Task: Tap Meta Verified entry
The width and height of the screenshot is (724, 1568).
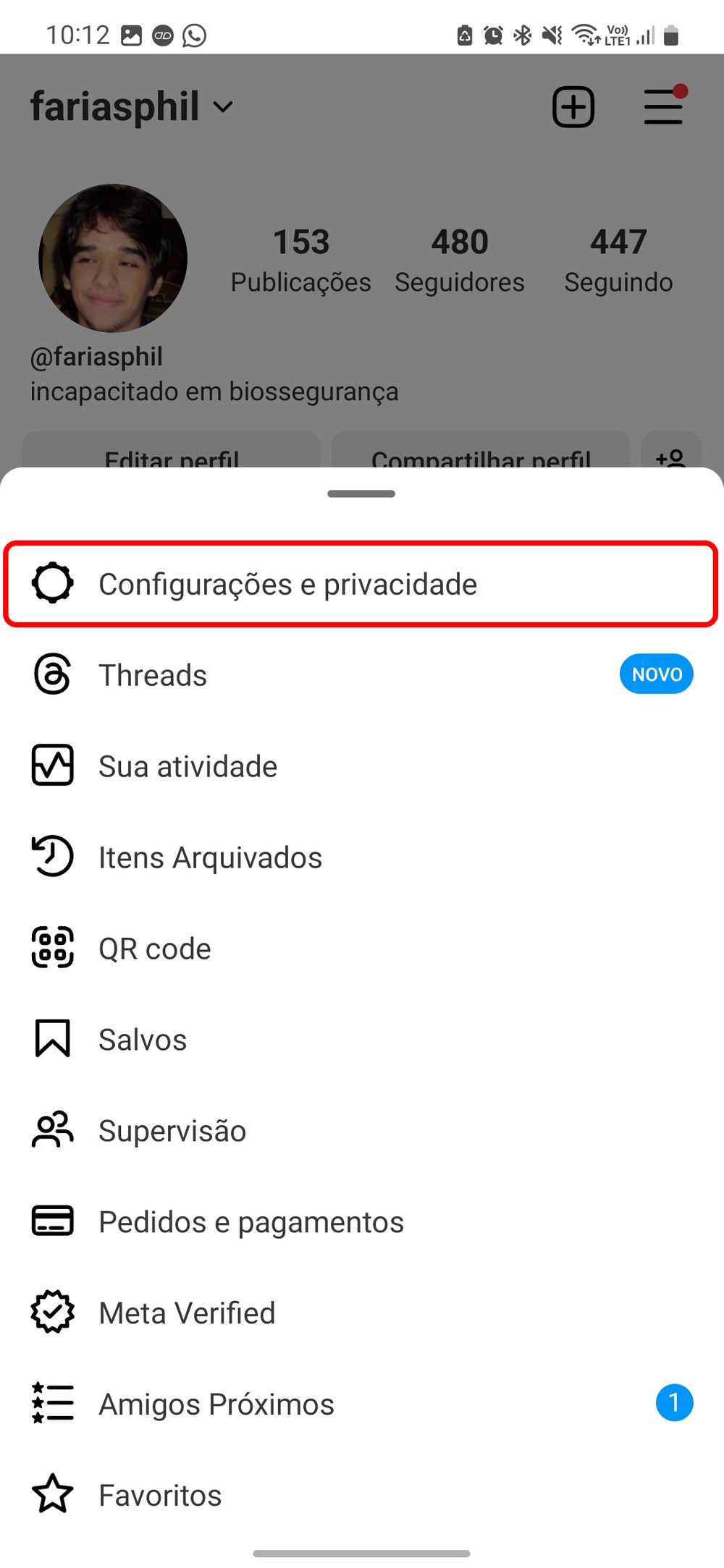Action: (x=187, y=1313)
